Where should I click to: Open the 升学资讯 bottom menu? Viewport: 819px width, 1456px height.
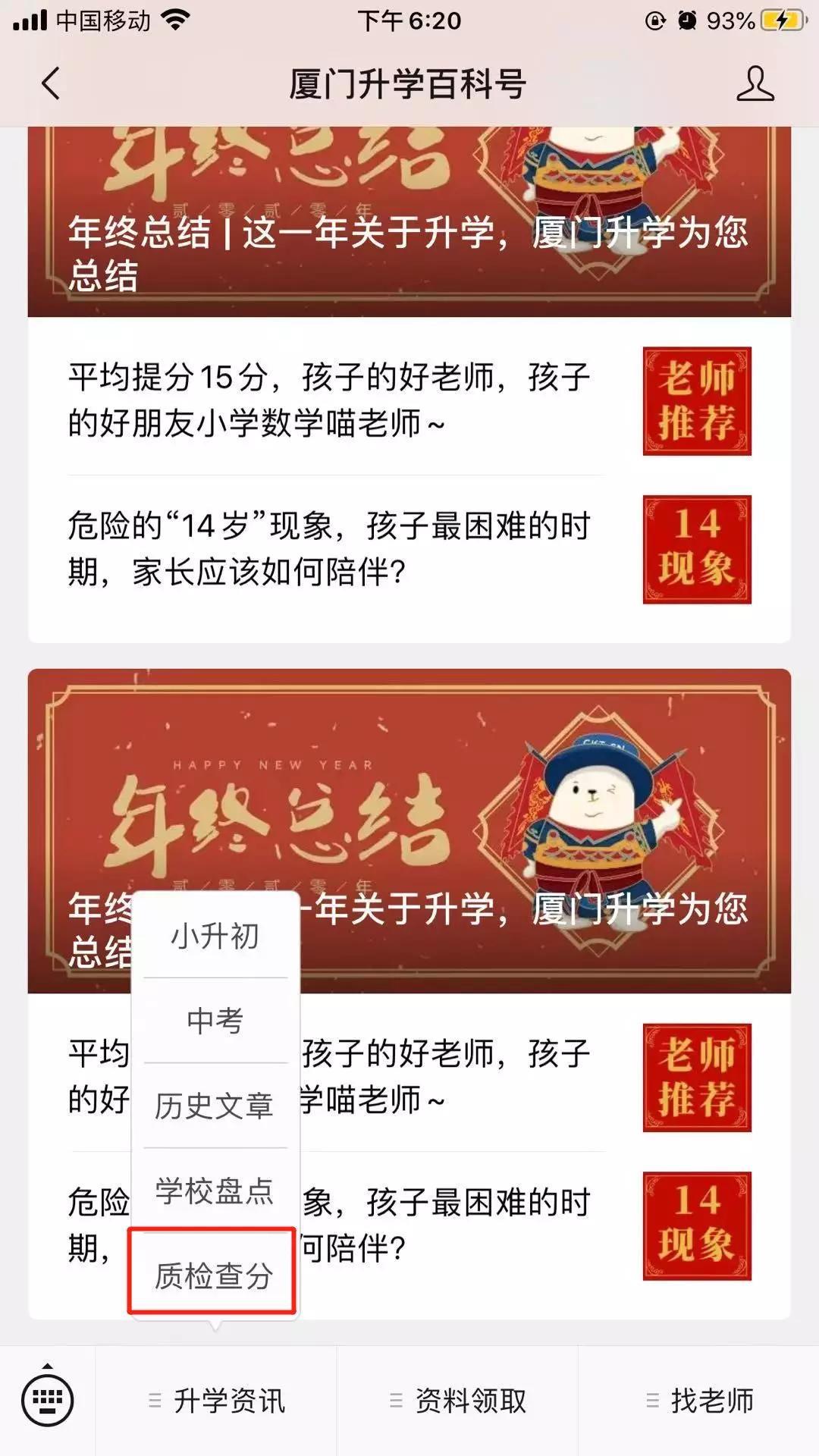(217, 1401)
